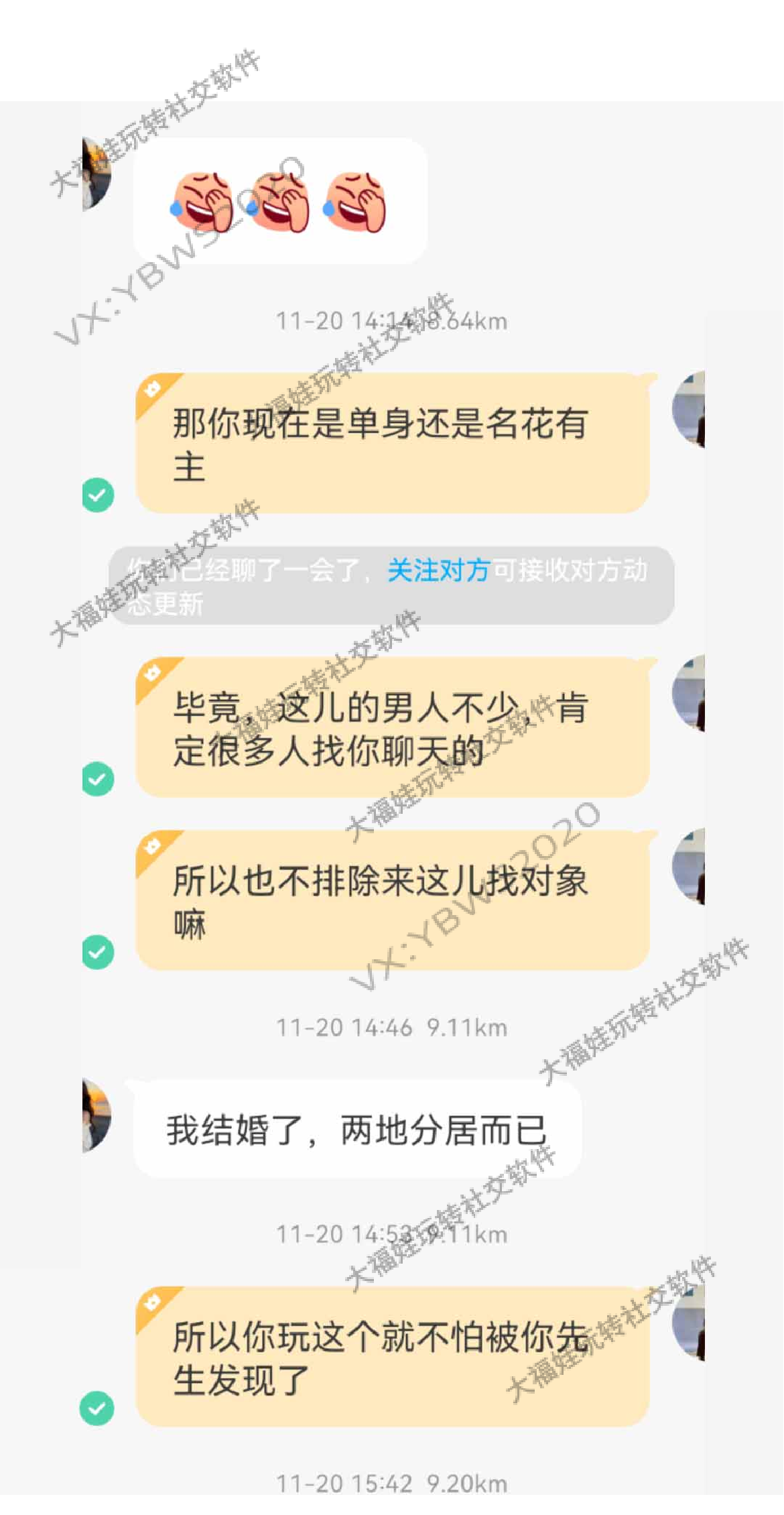Tap my avatar next to 那你现在是单身还是名花有主

[689, 409]
